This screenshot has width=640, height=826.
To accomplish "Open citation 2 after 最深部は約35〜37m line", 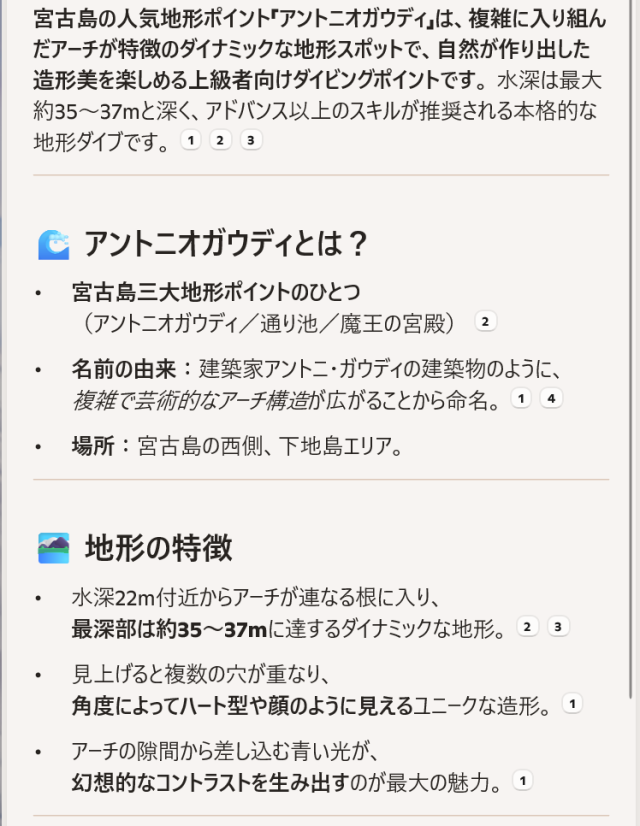I will pyautogui.click(x=528, y=627).
